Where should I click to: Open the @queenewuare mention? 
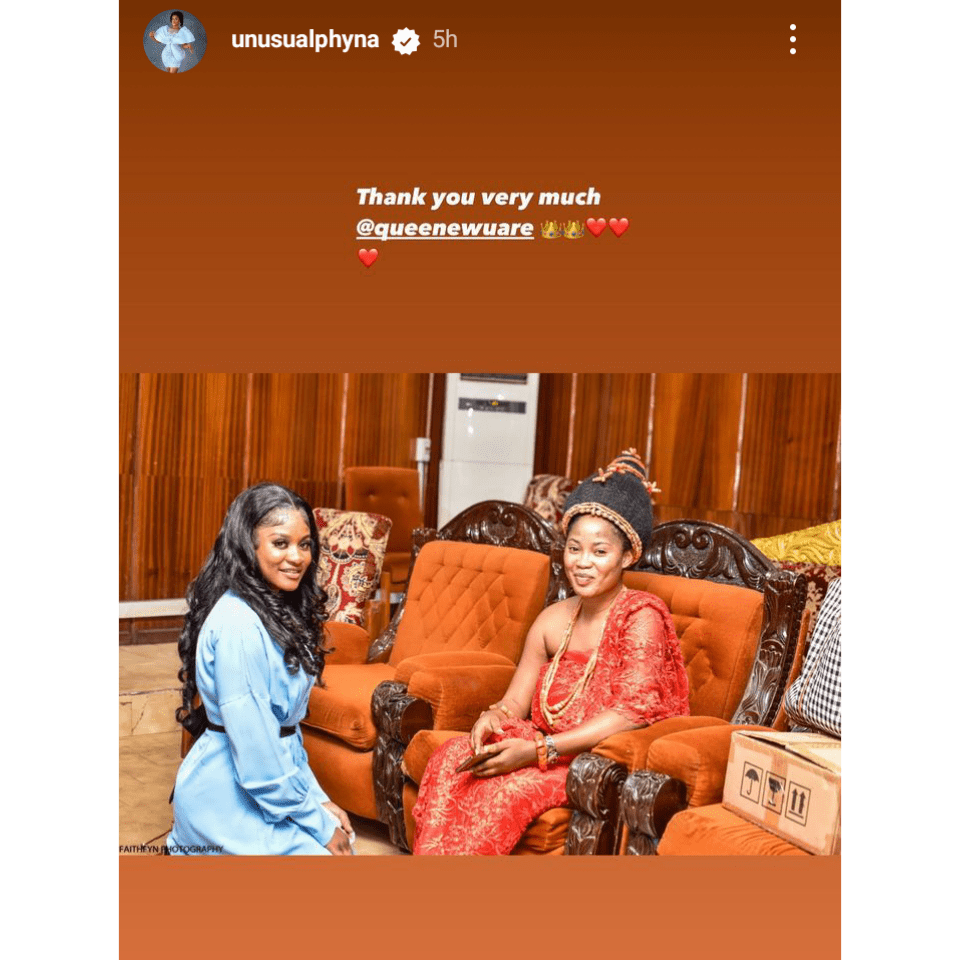coord(444,228)
